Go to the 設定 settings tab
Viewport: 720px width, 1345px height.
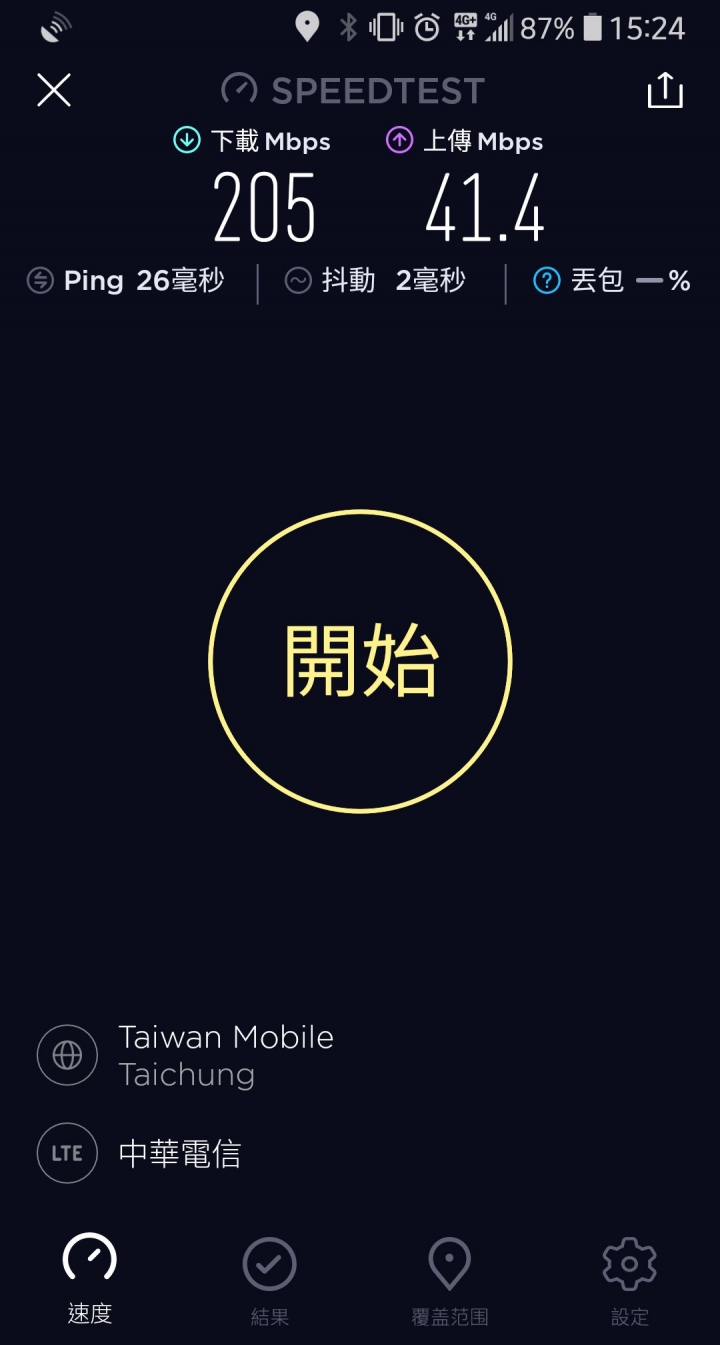click(x=630, y=1281)
